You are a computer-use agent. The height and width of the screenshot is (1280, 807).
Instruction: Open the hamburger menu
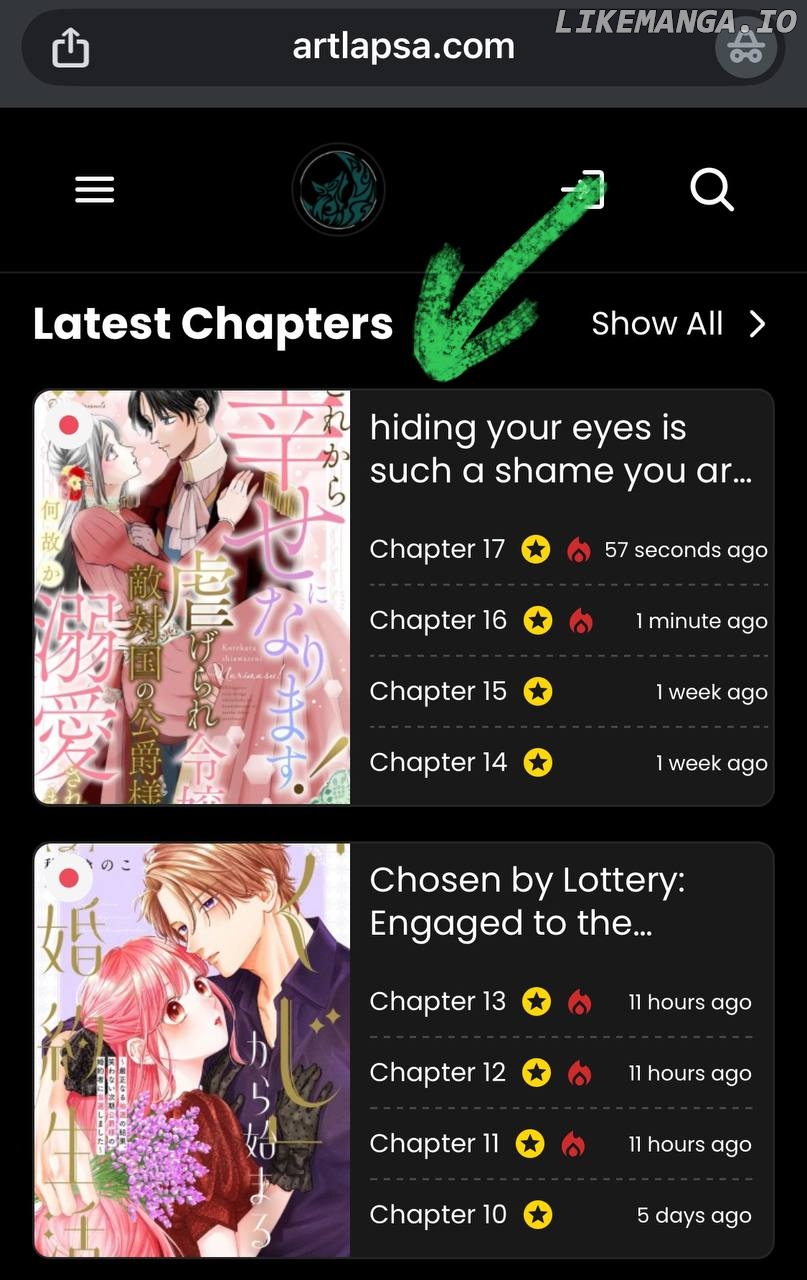pyautogui.click(x=95, y=189)
